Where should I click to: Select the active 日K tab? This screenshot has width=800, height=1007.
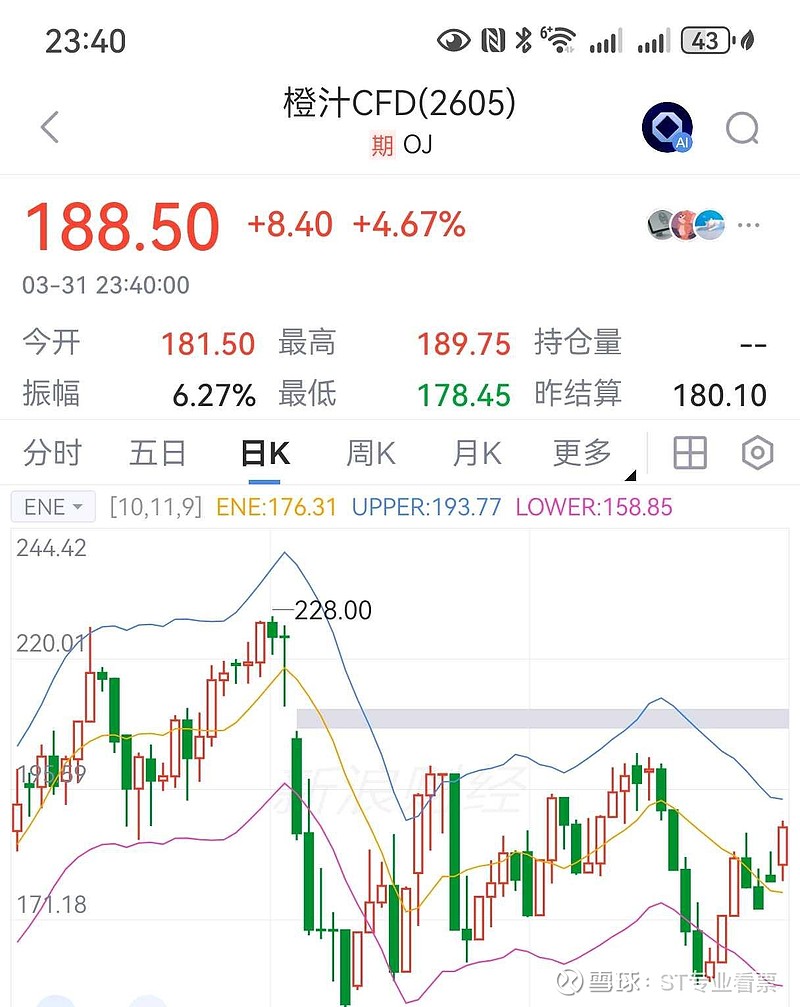click(x=262, y=453)
